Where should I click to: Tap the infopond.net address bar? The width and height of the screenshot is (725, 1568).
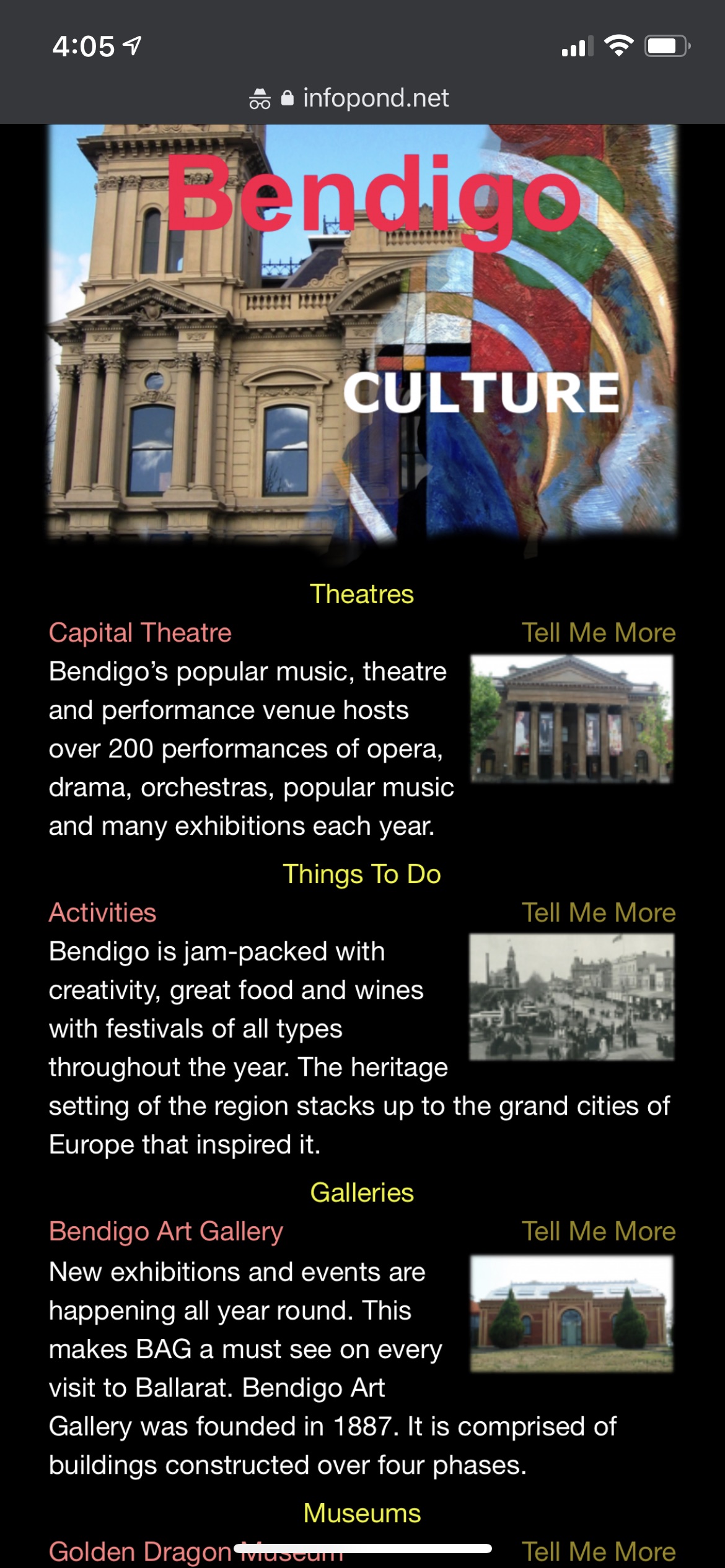point(362,98)
